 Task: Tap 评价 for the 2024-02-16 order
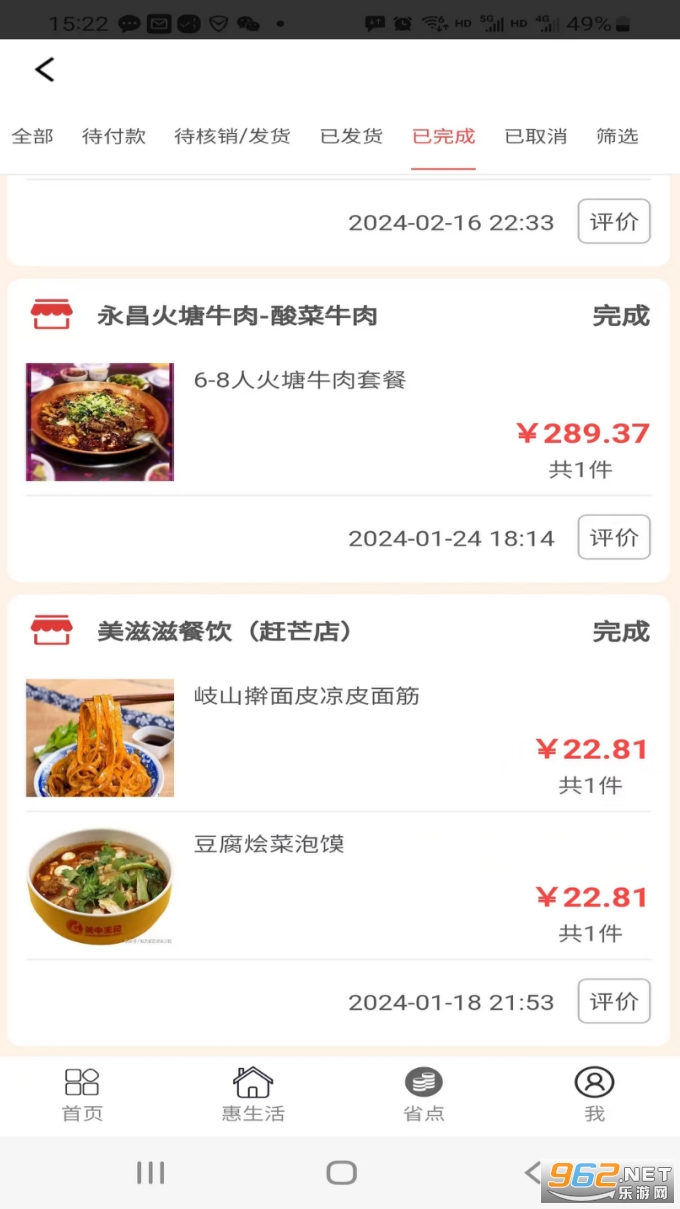[x=613, y=222]
